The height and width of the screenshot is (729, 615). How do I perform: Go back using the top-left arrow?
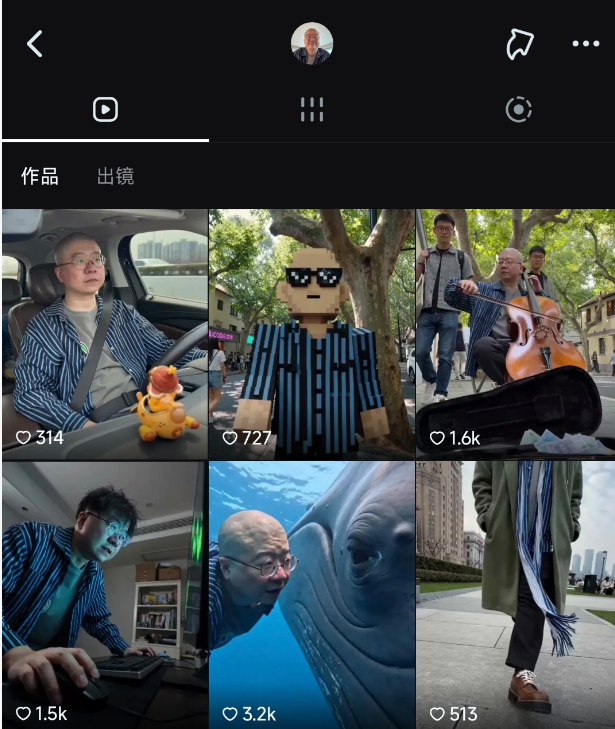coord(35,44)
